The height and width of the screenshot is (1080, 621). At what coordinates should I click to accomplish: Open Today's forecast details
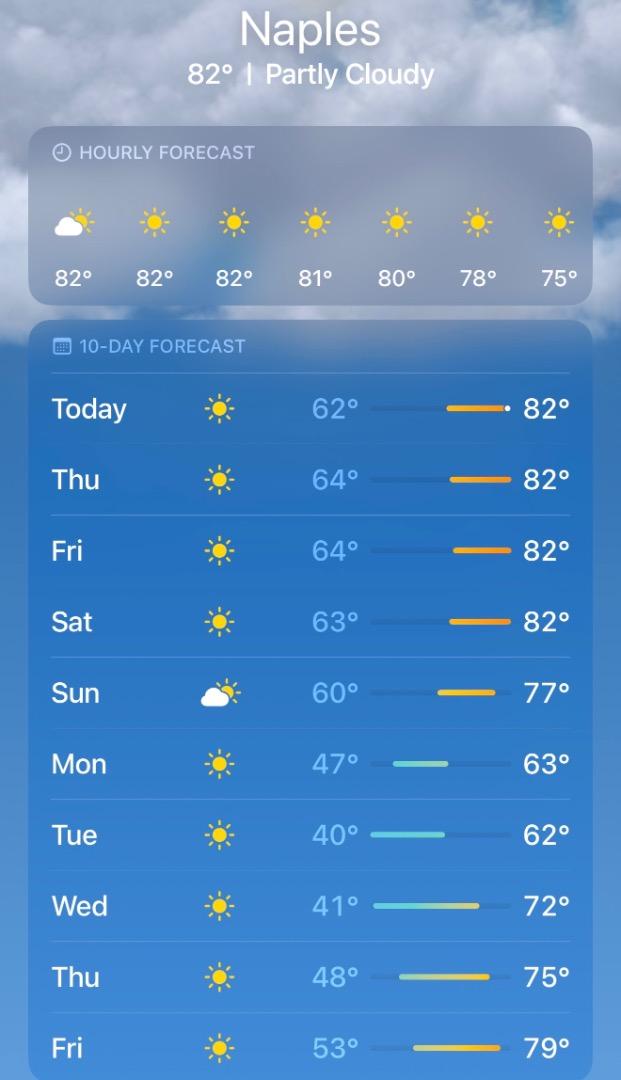[x=310, y=409]
